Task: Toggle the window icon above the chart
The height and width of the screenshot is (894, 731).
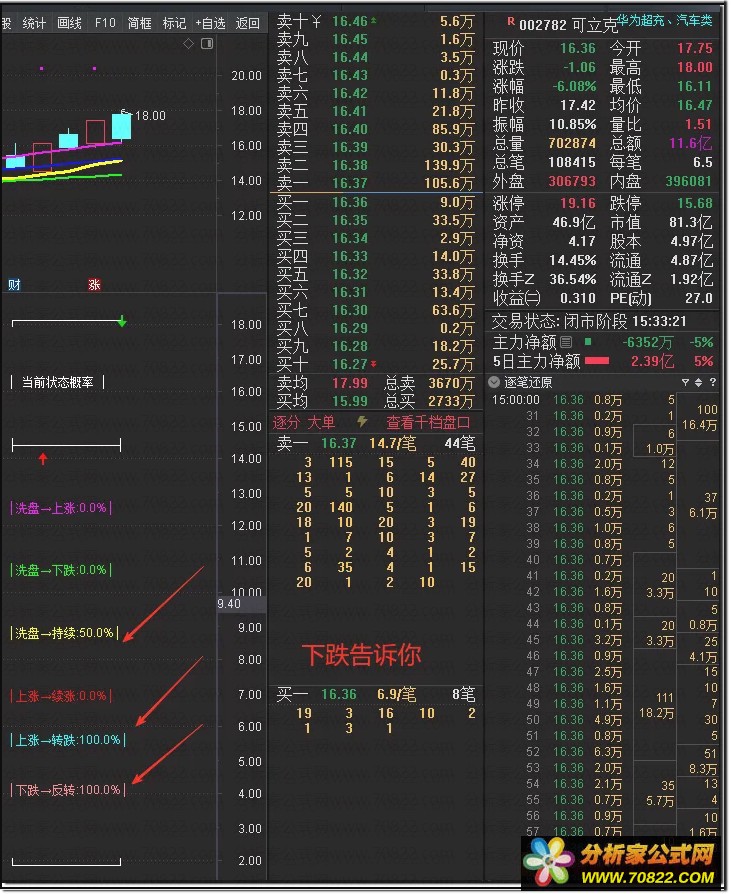Action: tap(207, 44)
